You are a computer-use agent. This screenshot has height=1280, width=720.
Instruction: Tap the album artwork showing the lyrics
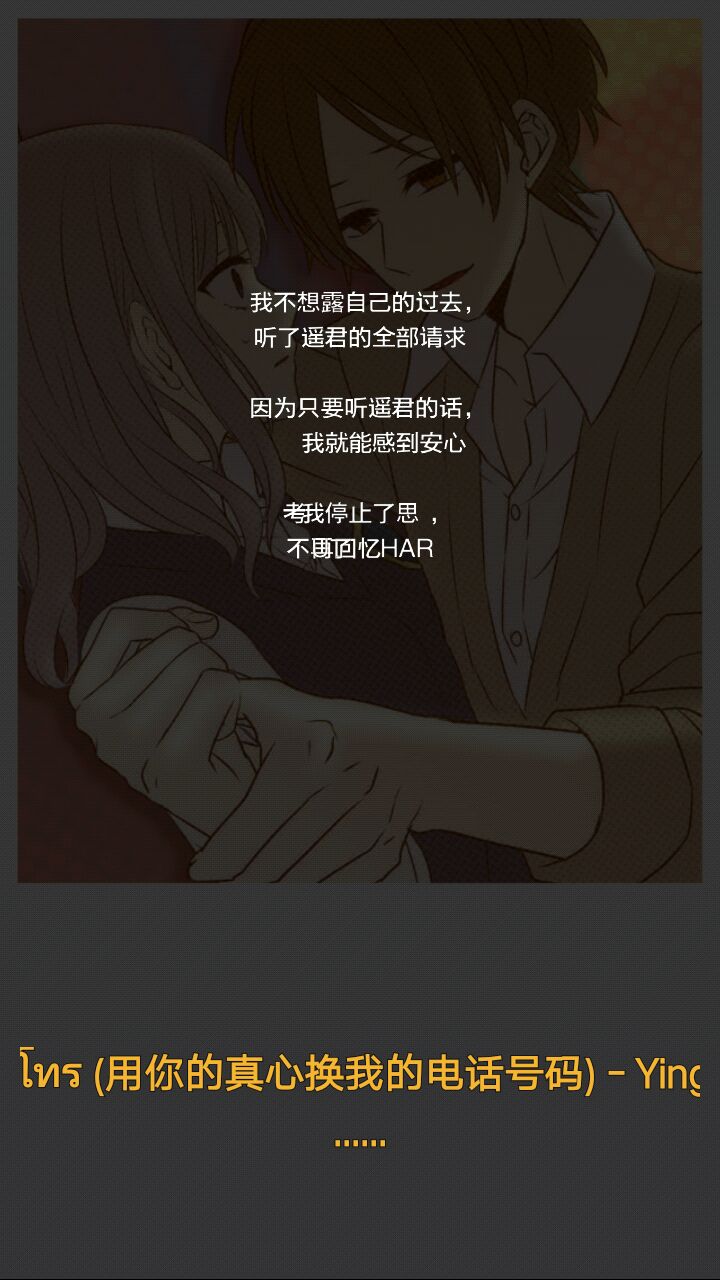point(360,450)
